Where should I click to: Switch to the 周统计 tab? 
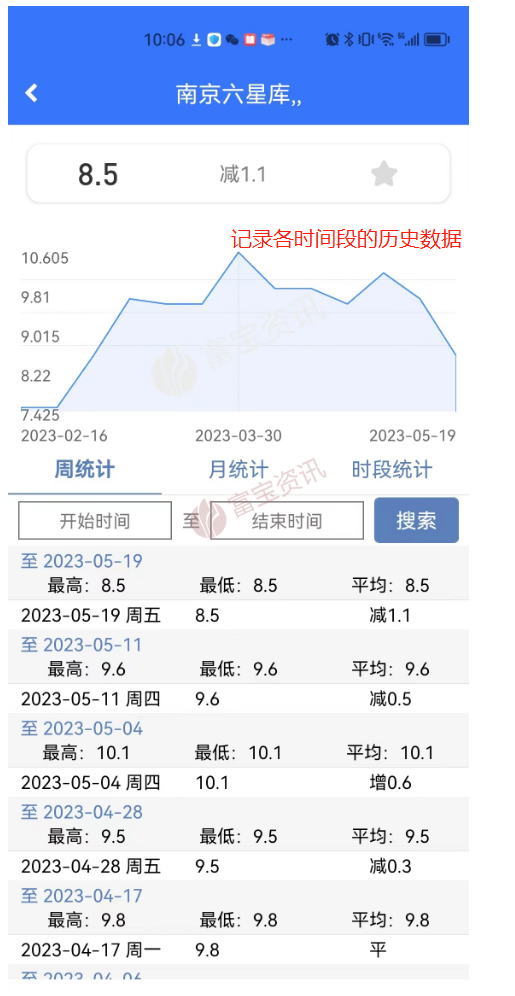click(x=84, y=470)
